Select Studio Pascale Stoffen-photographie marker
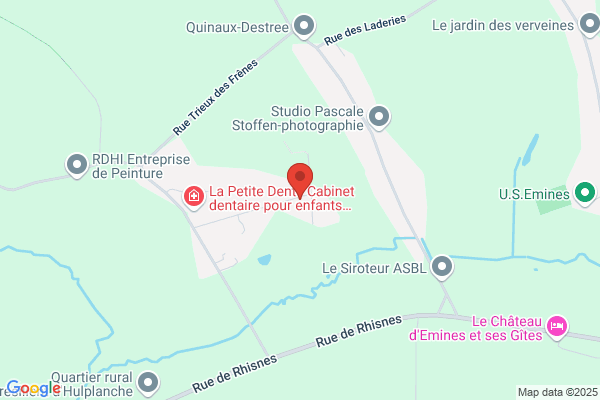The height and width of the screenshot is (400, 600). [379, 118]
